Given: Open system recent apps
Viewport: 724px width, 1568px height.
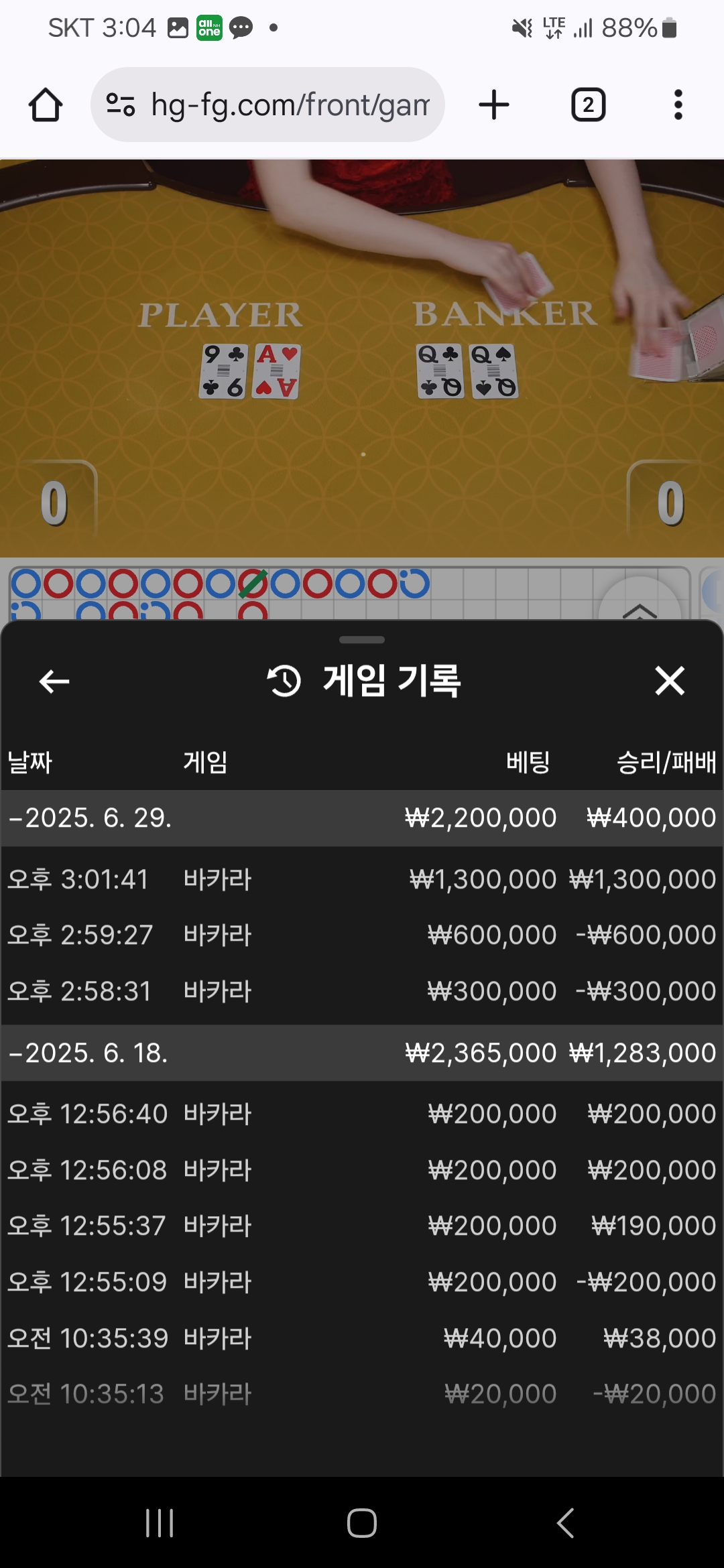Looking at the screenshot, I should tap(160, 1522).
